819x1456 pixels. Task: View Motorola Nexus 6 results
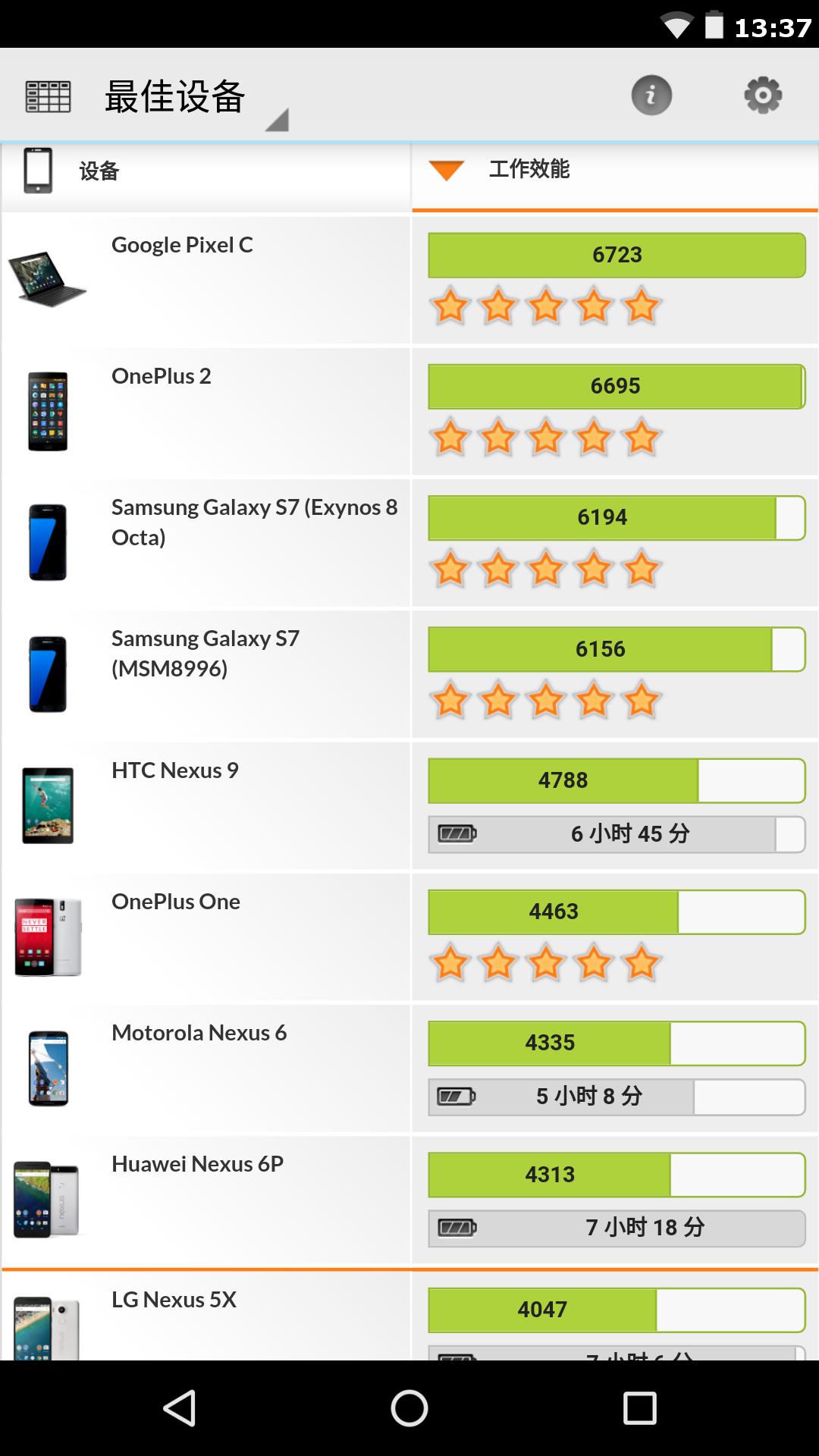(409, 1068)
